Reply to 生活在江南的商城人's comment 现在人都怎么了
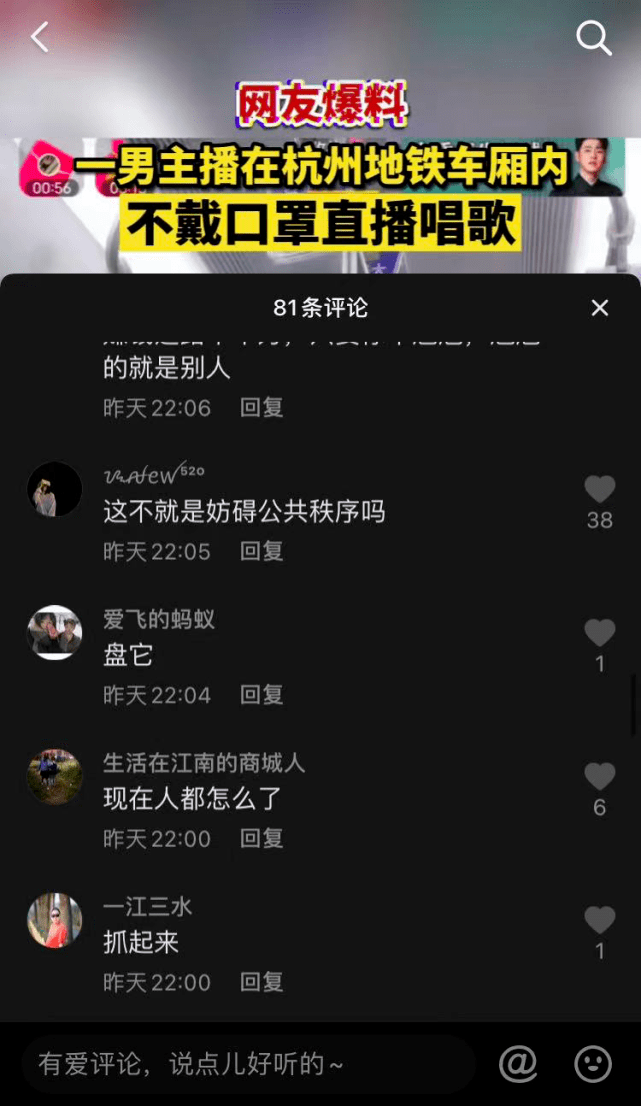The width and height of the screenshot is (641, 1106). click(262, 839)
